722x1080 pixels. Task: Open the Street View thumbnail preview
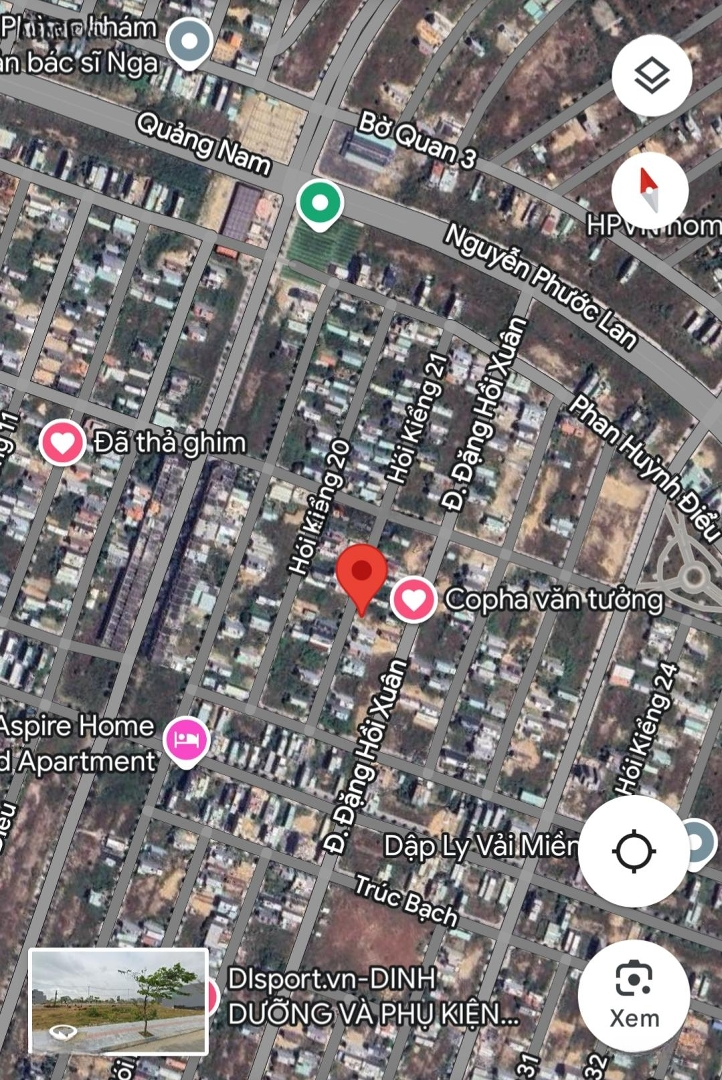click(x=119, y=1001)
